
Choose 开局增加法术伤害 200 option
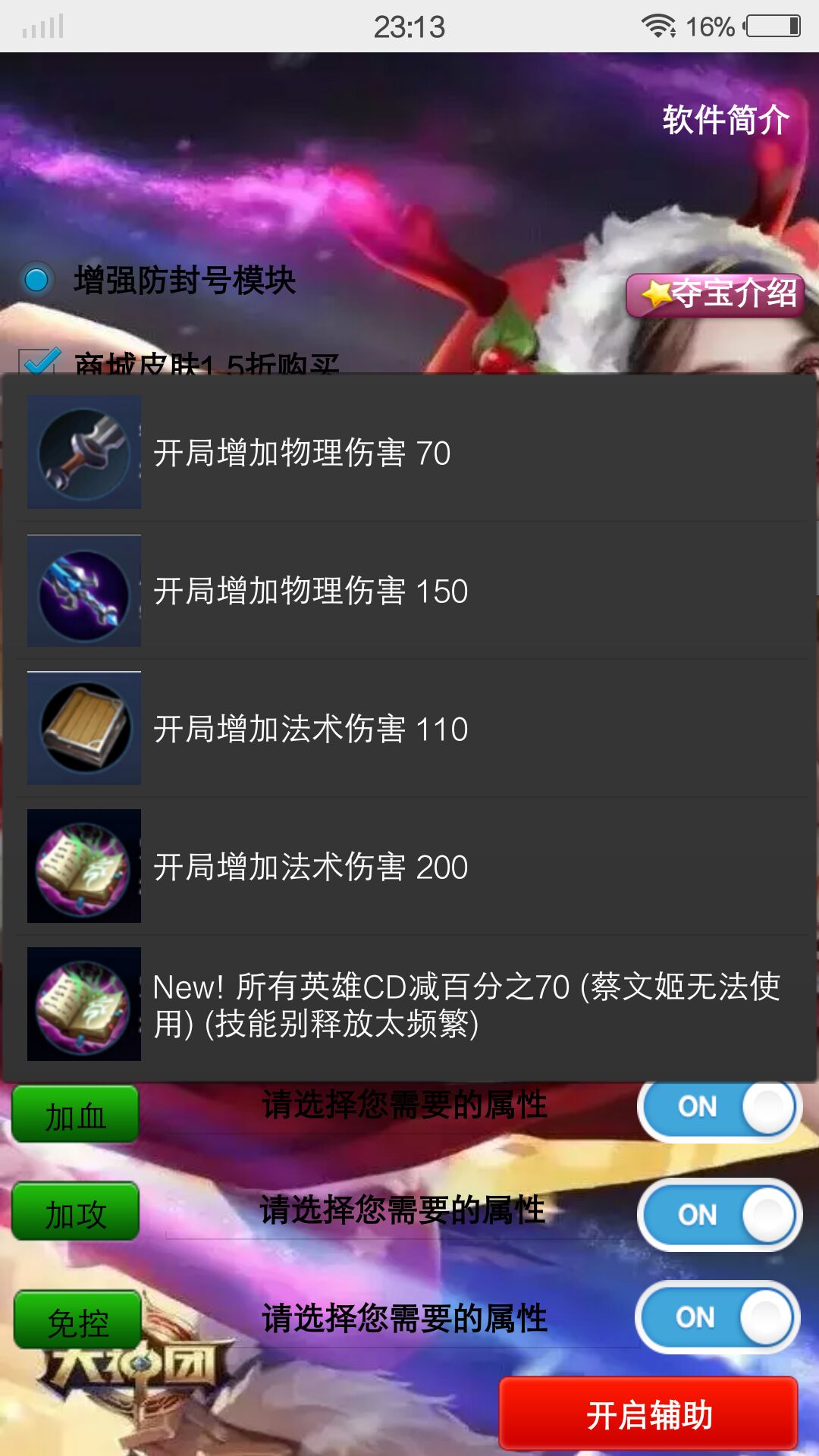[409, 867]
